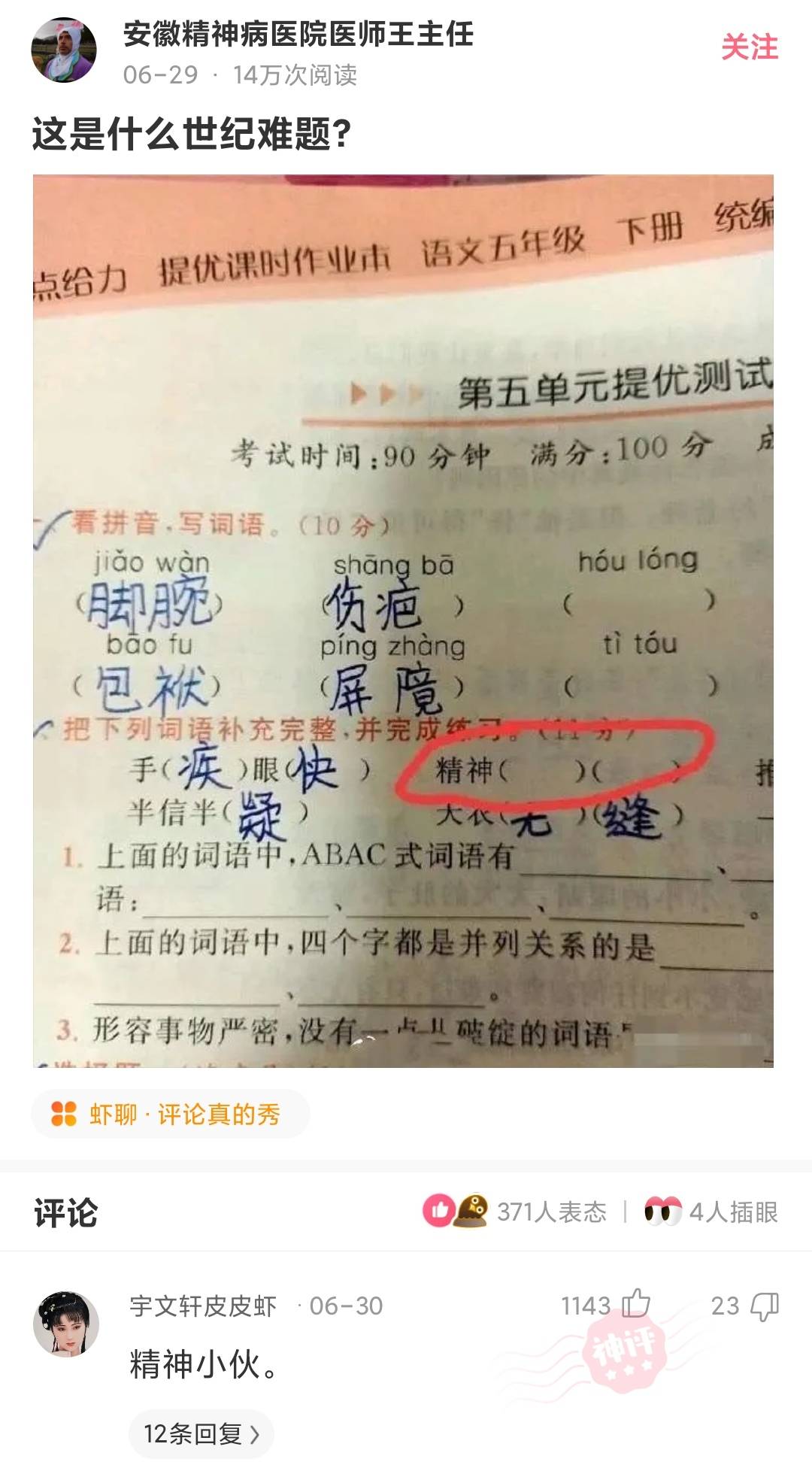The height and width of the screenshot is (1468, 812).
Task: Open 宇文轩皮皮虾's commenter avatar
Action: pos(66,1324)
